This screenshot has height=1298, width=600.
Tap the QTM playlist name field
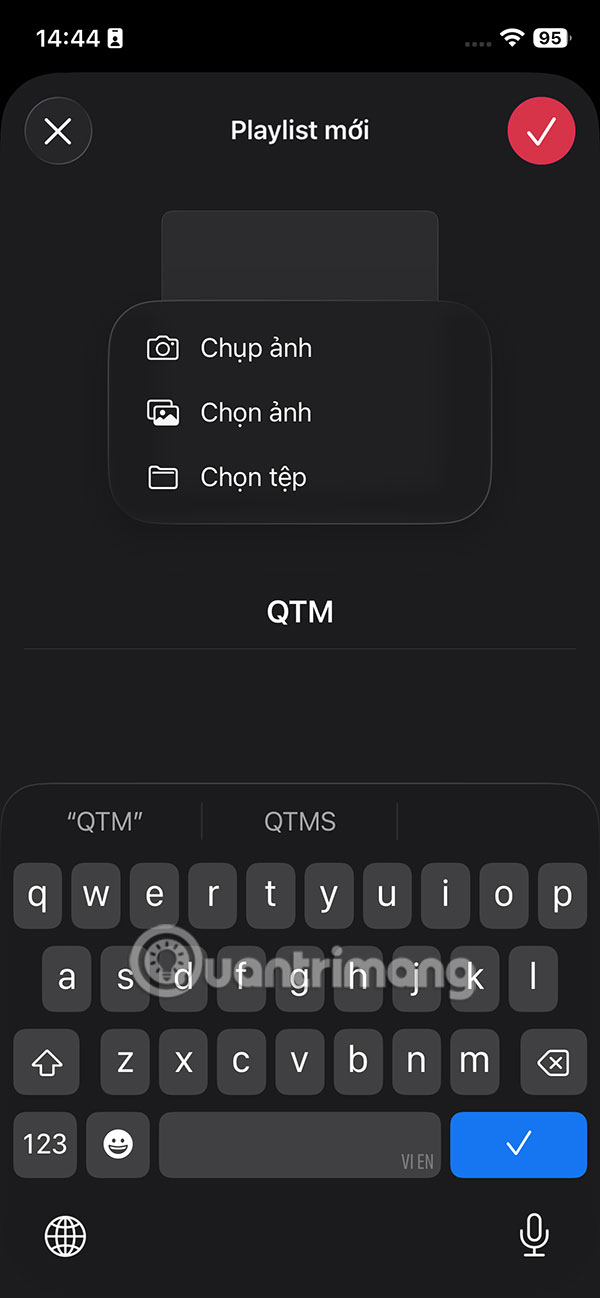pos(300,612)
